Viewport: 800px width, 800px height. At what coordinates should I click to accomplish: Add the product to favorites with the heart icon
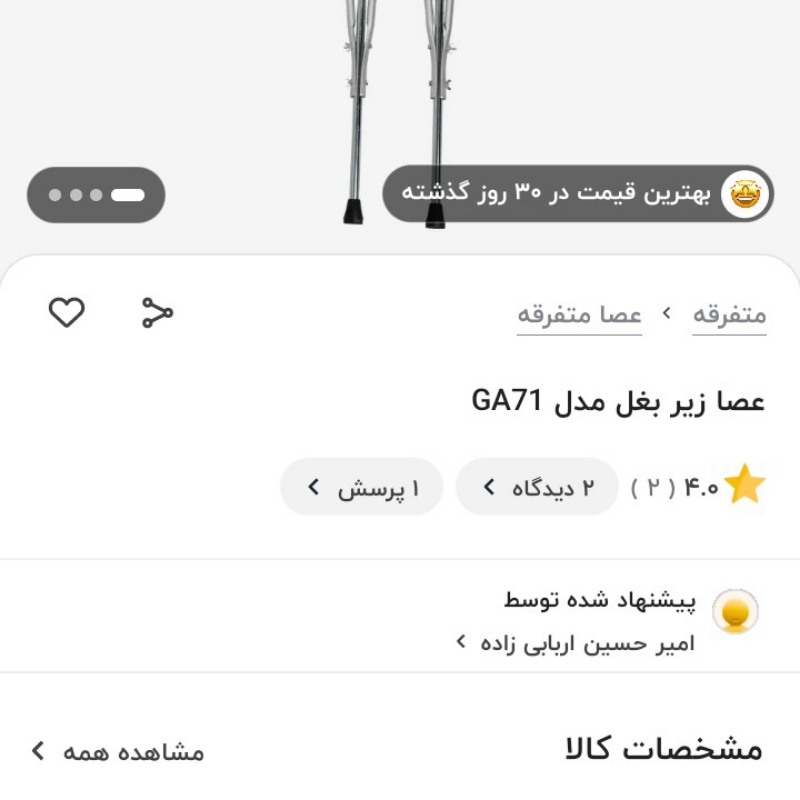[x=67, y=313]
